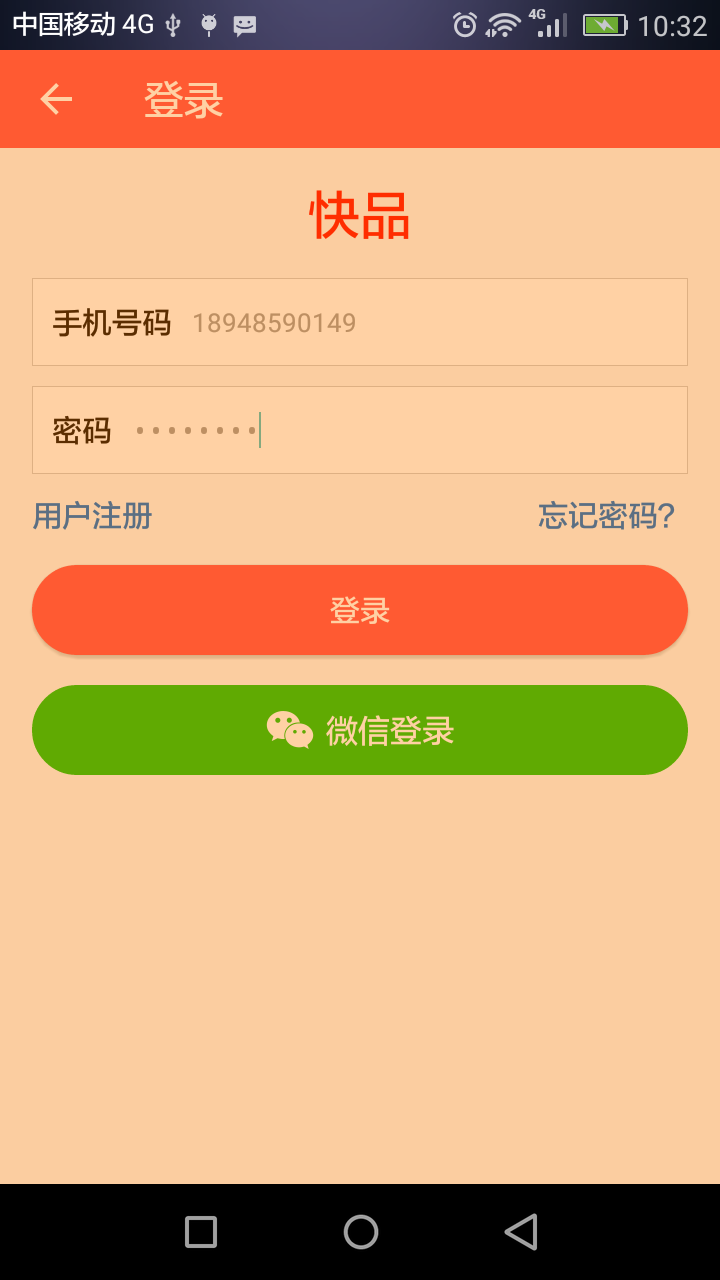Select the 密码 password input field
The height and width of the screenshot is (1280, 720).
[x=360, y=430]
